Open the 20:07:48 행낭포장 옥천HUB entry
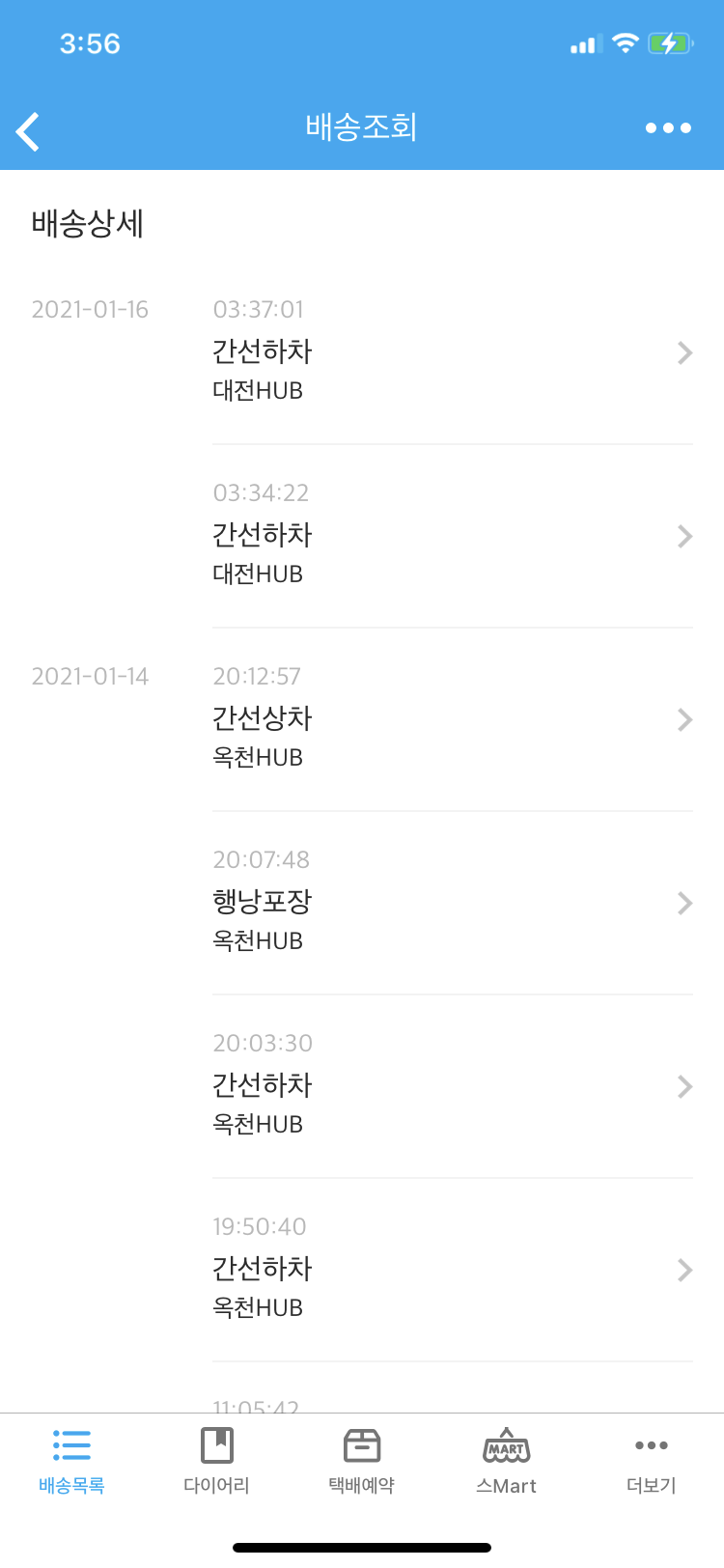Image resolution: width=724 pixels, height=1568 pixels. pyautogui.click(x=452, y=903)
